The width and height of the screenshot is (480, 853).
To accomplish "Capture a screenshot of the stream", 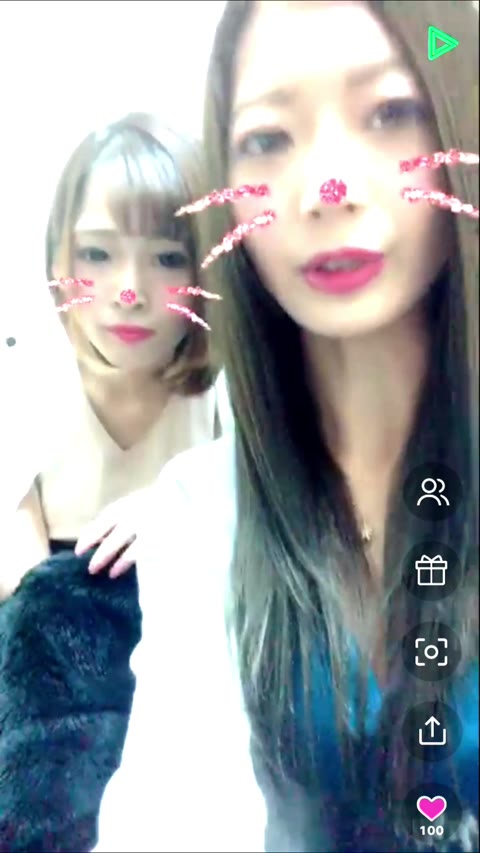I will pyautogui.click(x=432, y=651).
